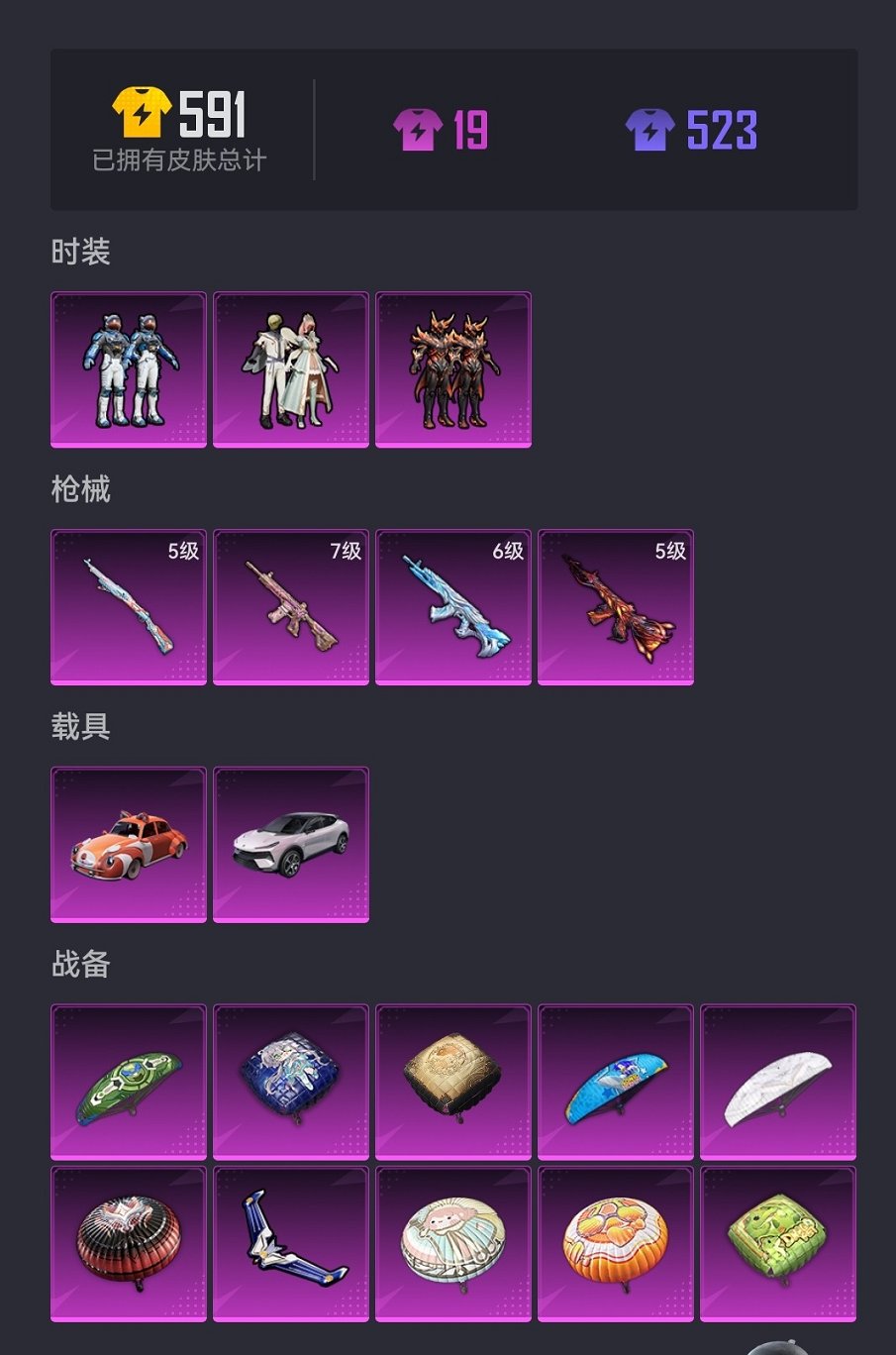Open the level 6 ice-blue gun skin

[x=453, y=607]
